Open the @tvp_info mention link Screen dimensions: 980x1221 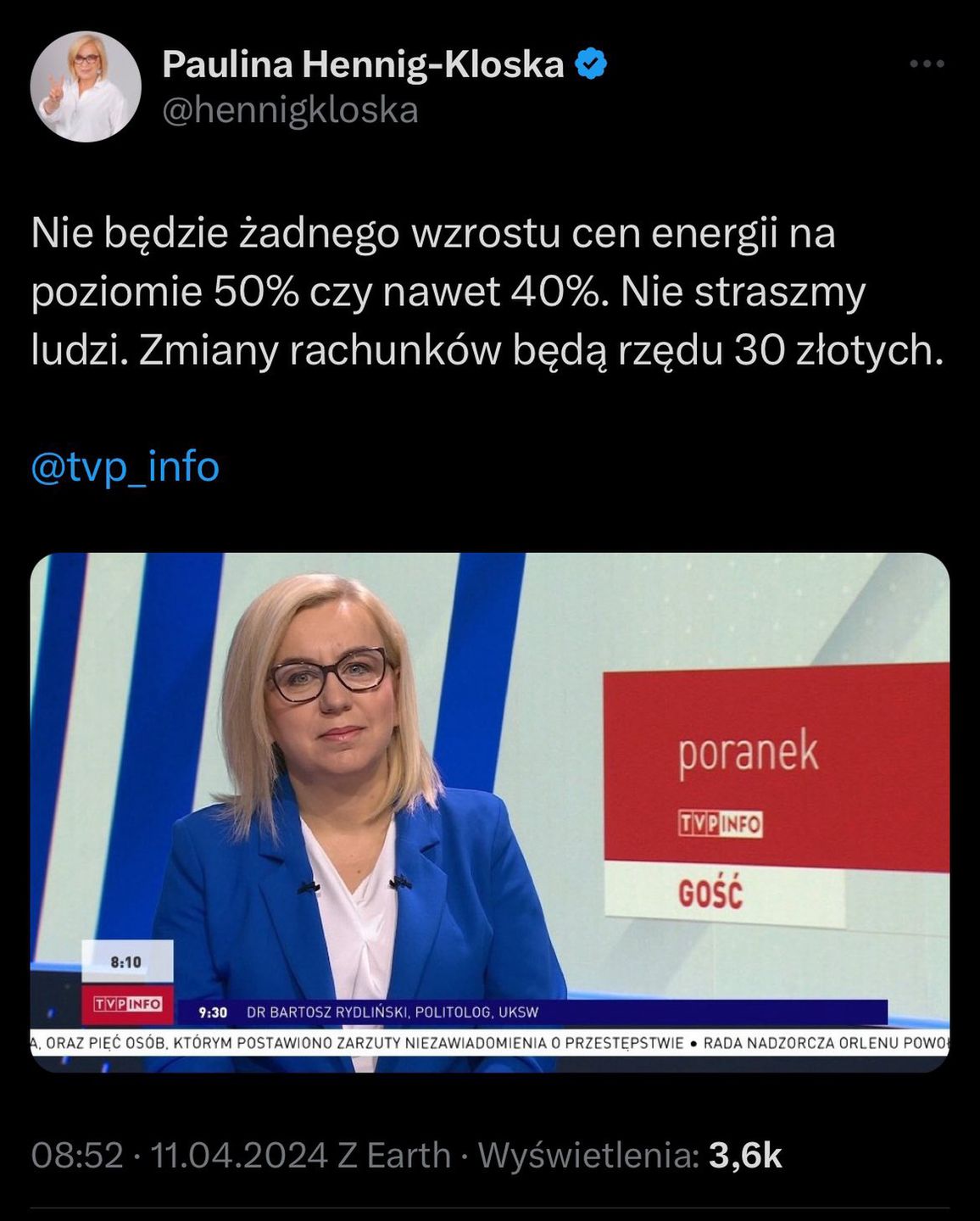click(125, 466)
